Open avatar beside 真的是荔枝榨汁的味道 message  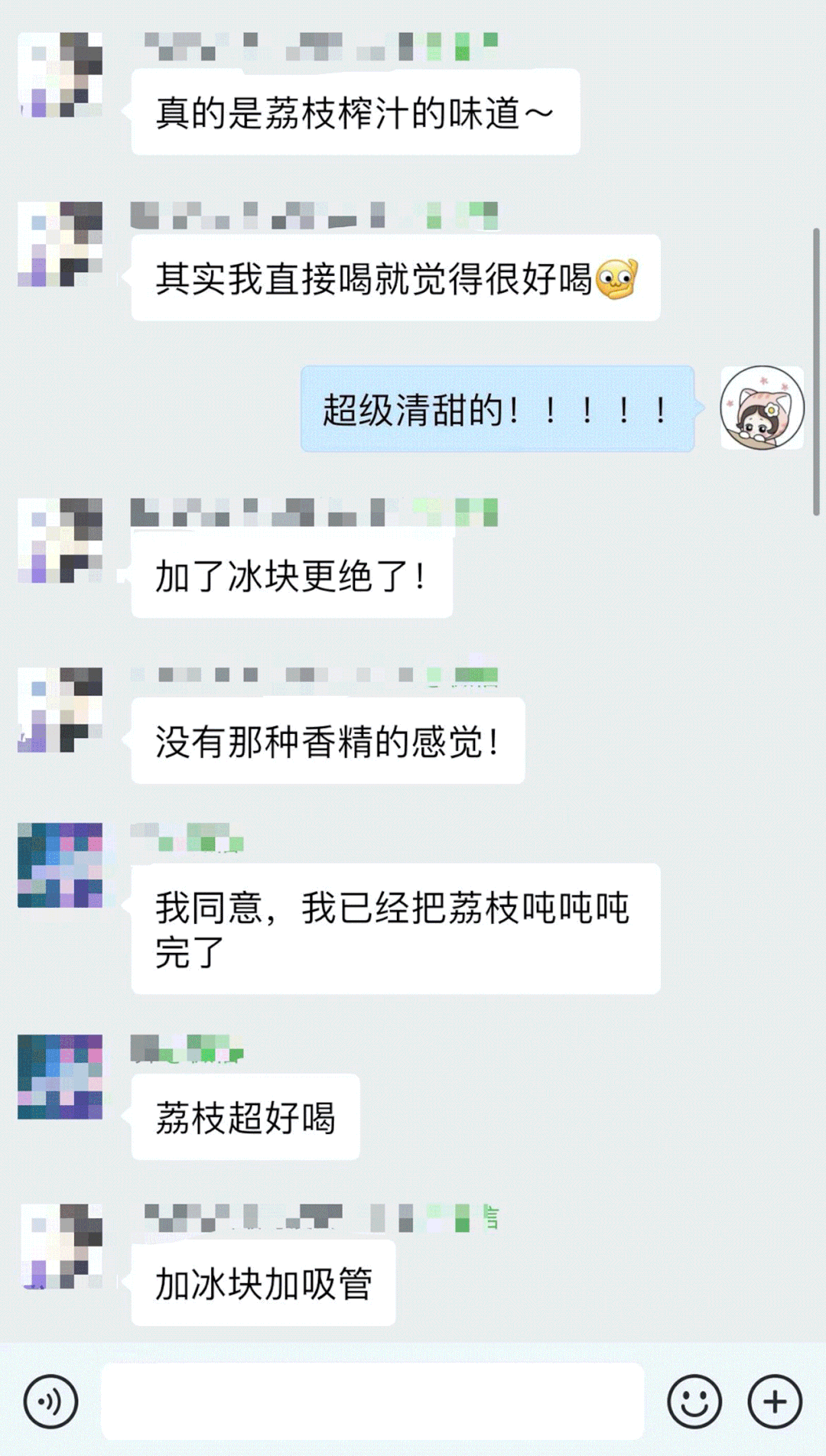pos(60,75)
